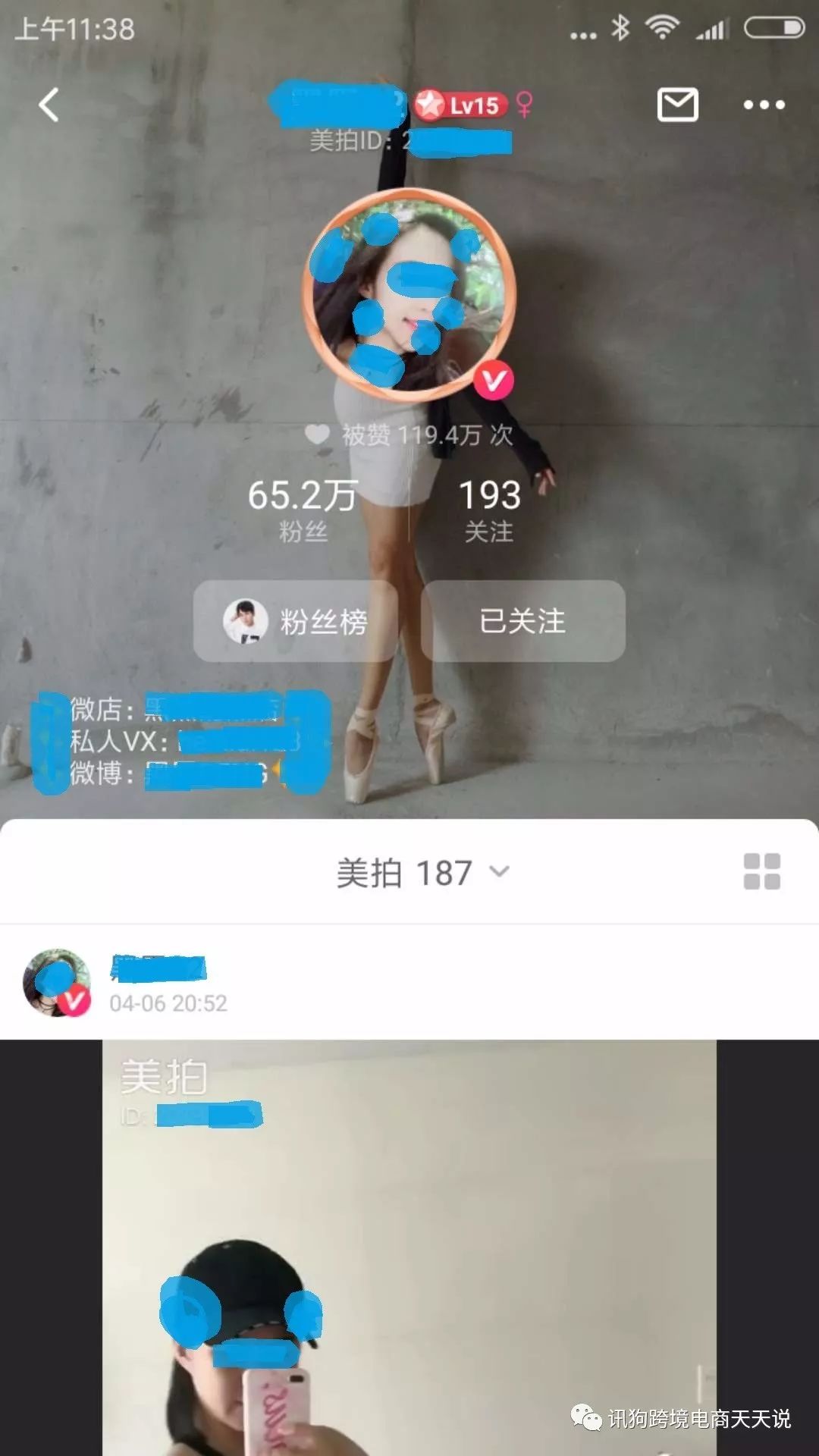Expand the 美拍 187 dropdown
This screenshot has height=1456, width=819.
click(x=422, y=872)
